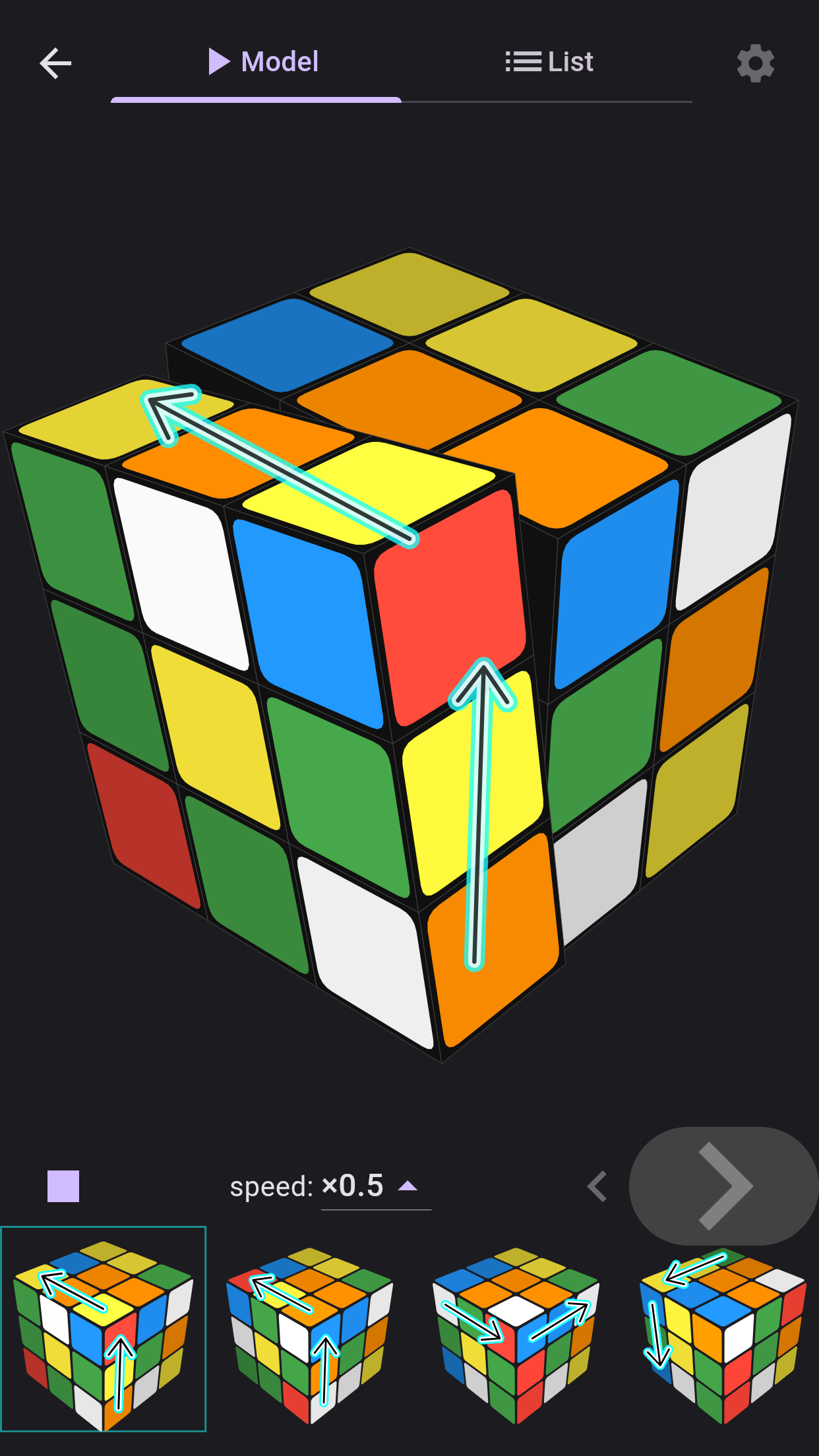Go to the previous move chevron
819x1456 pixels.
599,1186
